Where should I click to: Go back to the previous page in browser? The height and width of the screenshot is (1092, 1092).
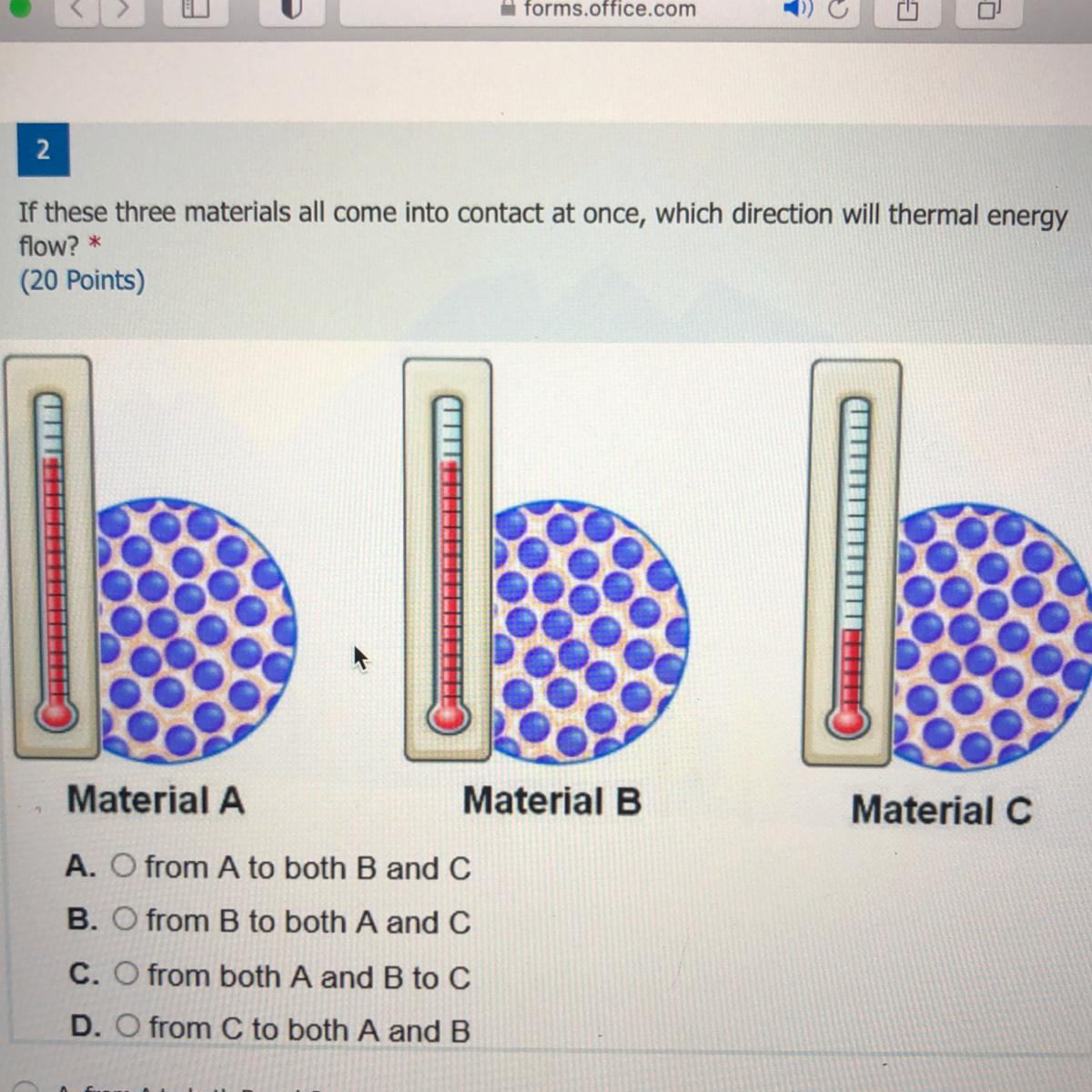[78, 9]
